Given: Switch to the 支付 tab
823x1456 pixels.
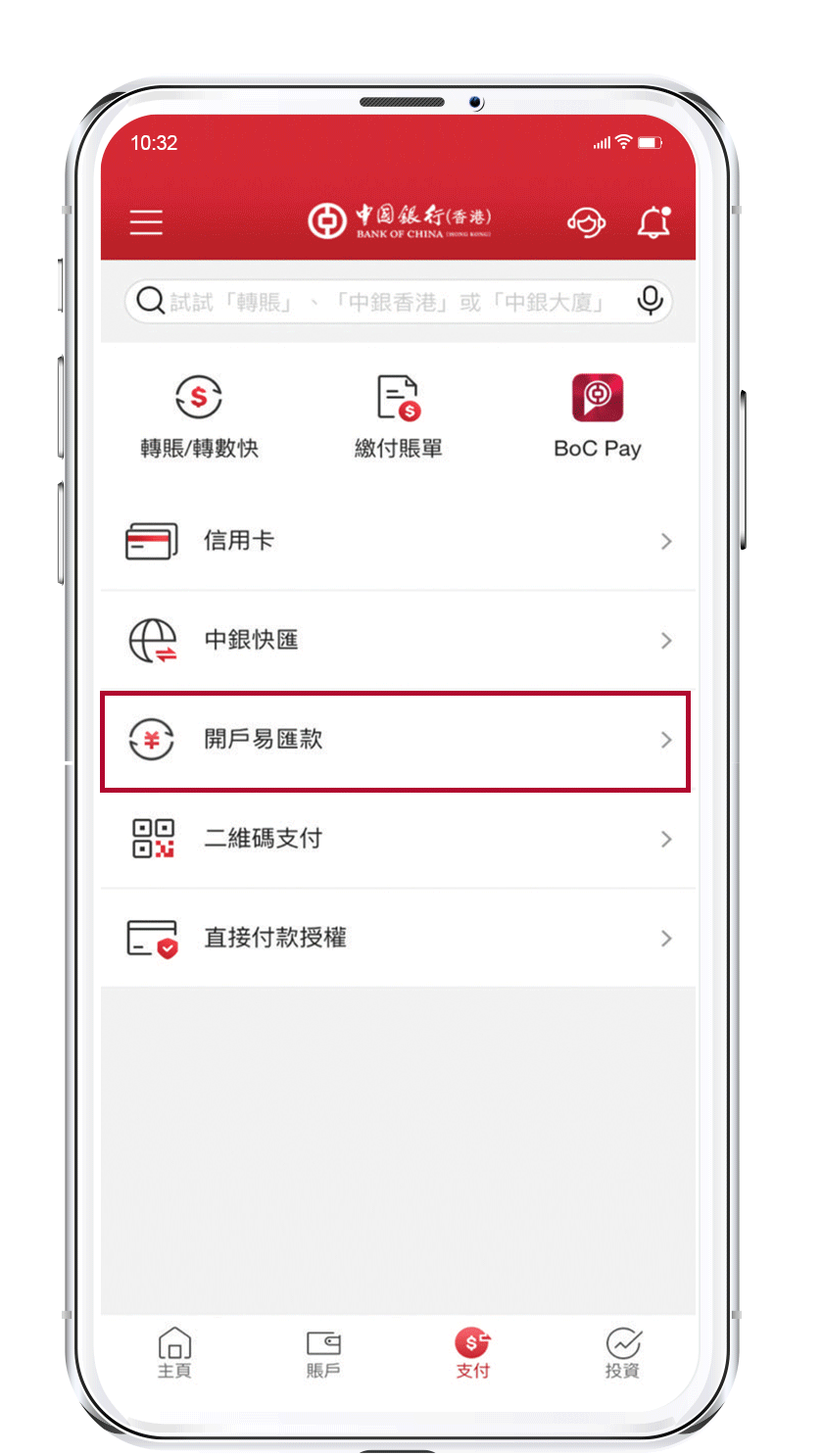Looking at the screenshot, I should point(472,1353).
